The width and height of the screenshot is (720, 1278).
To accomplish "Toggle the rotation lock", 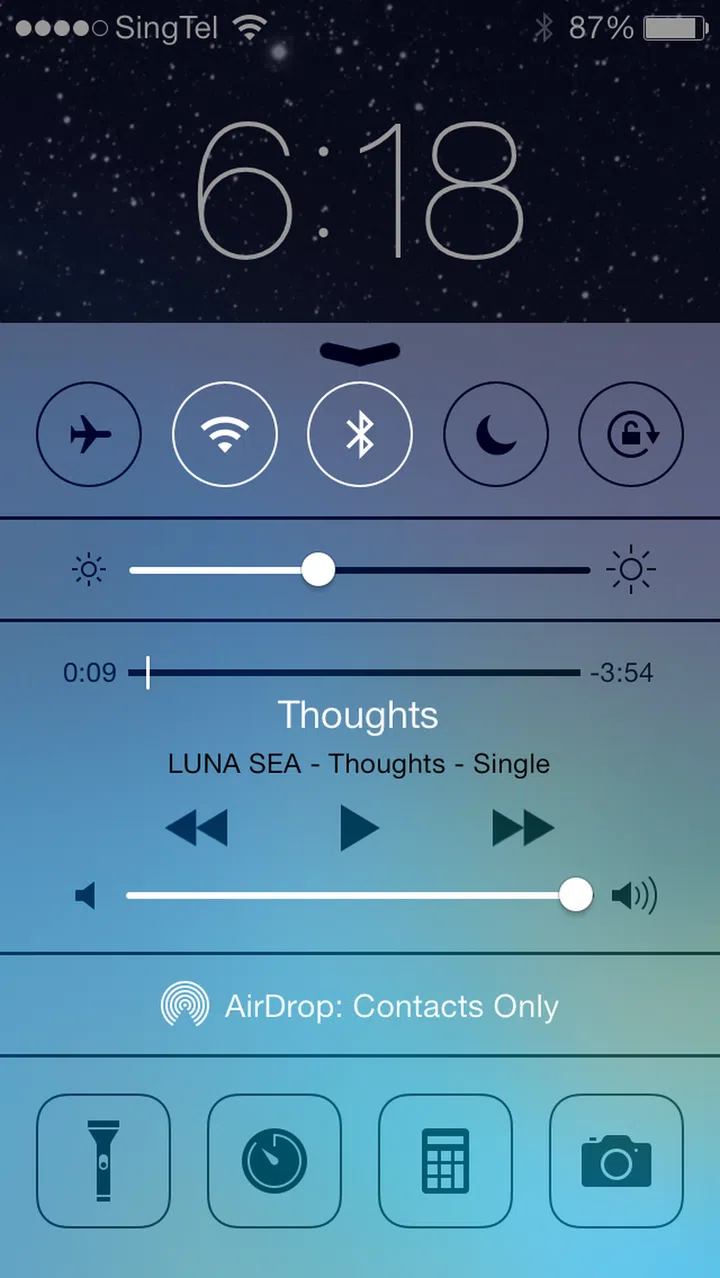I will [x=631, y=435].
